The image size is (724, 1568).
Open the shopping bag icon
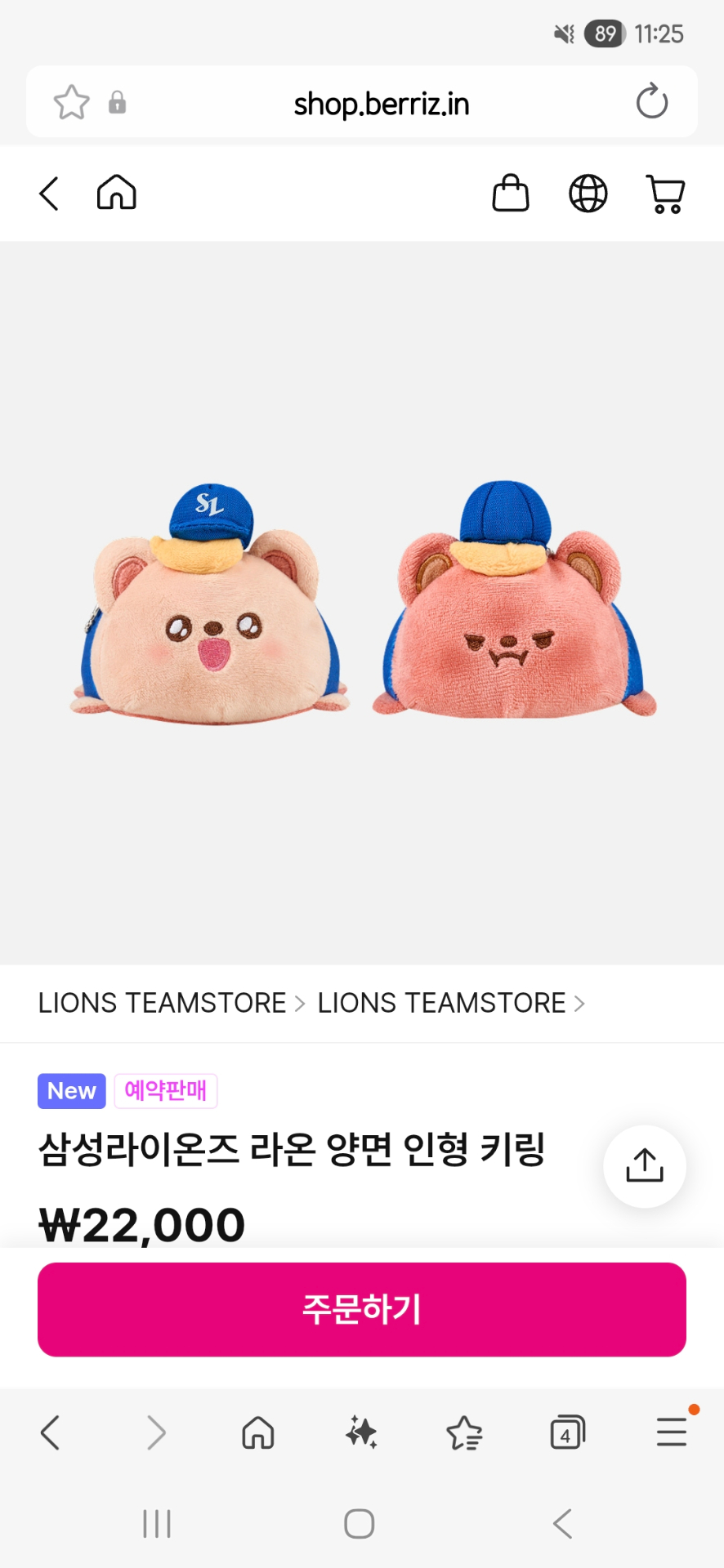511,194
